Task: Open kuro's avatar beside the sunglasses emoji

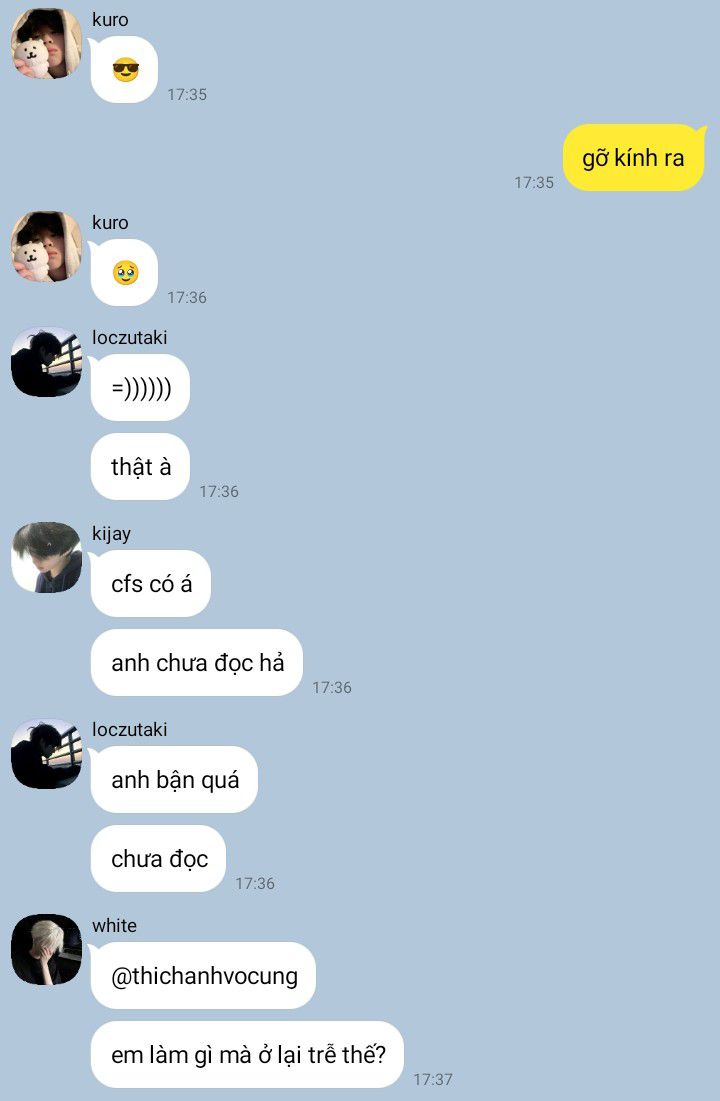Action: tap(46, 43)
